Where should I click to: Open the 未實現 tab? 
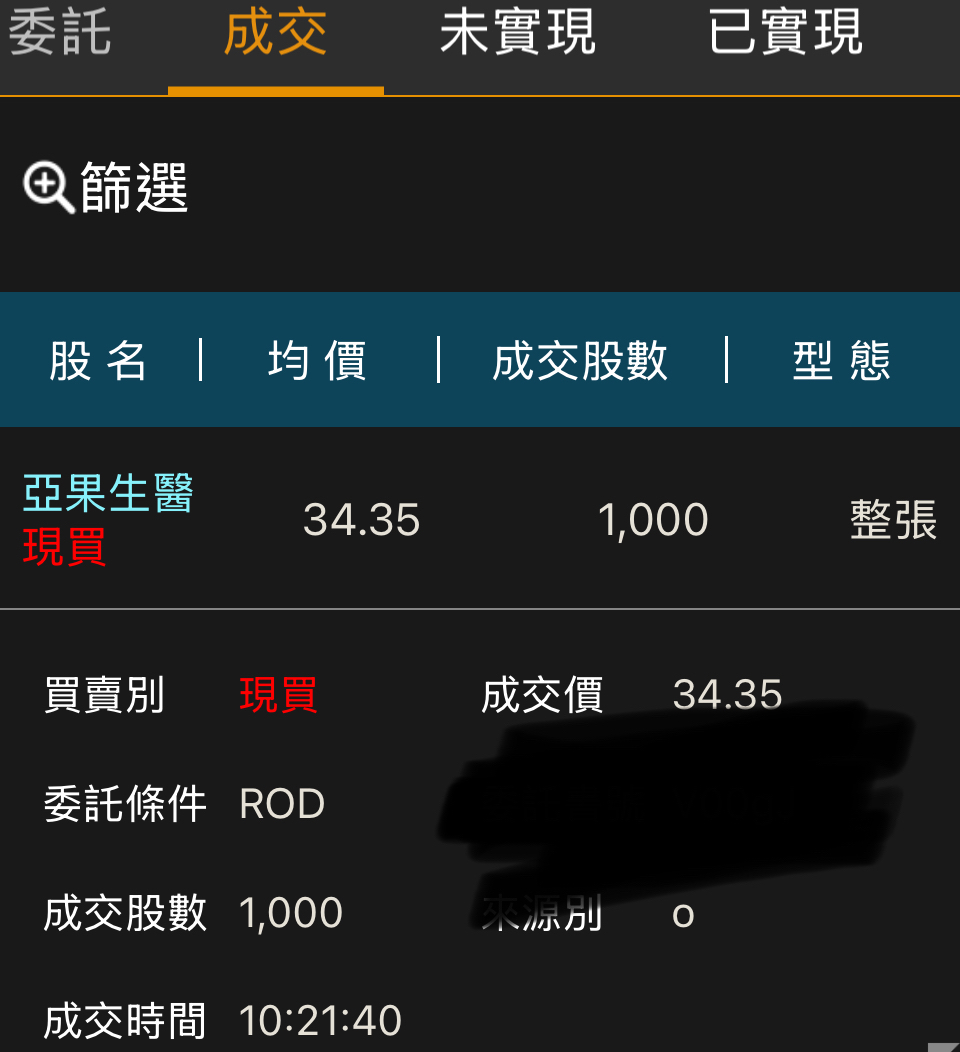coord(517,35)
